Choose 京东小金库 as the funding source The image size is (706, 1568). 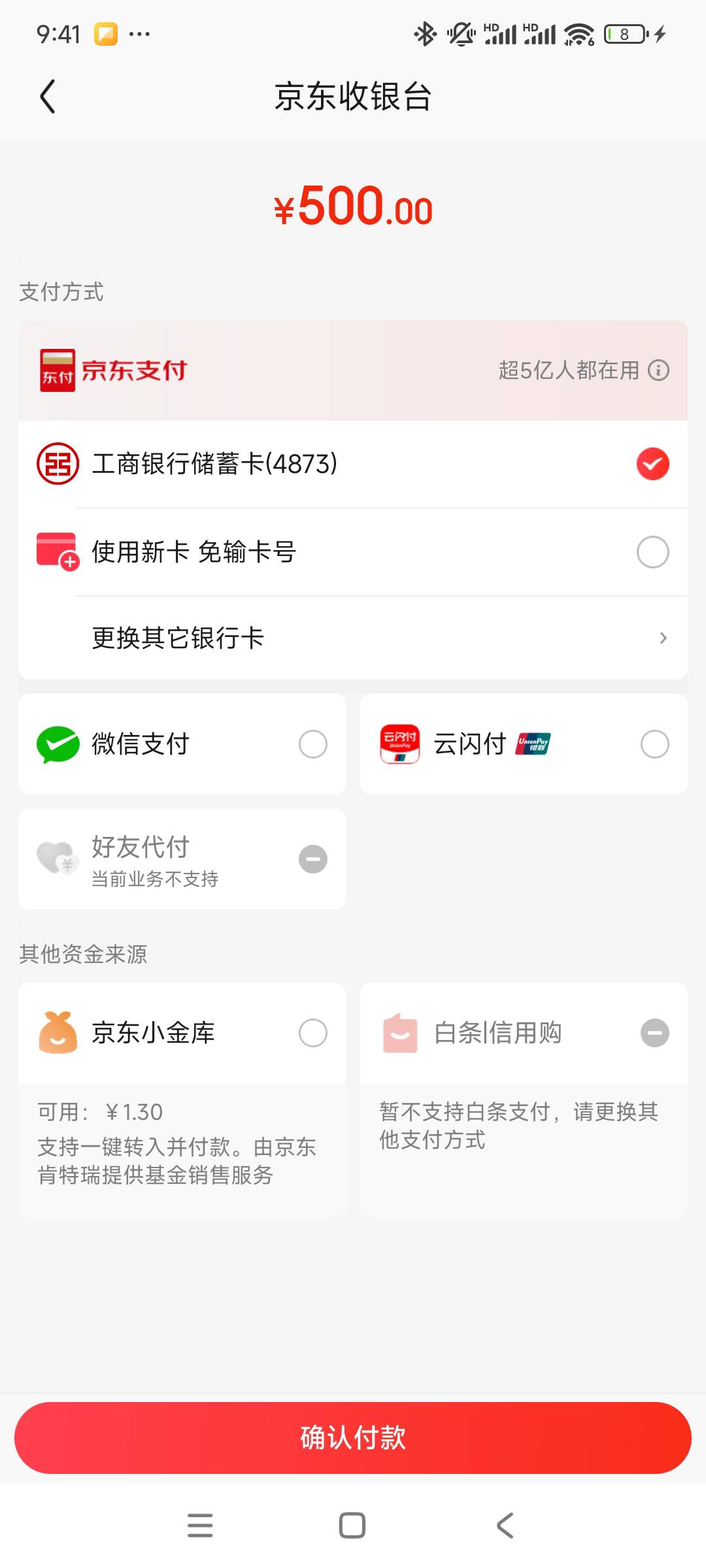[x=182, y=1033]
